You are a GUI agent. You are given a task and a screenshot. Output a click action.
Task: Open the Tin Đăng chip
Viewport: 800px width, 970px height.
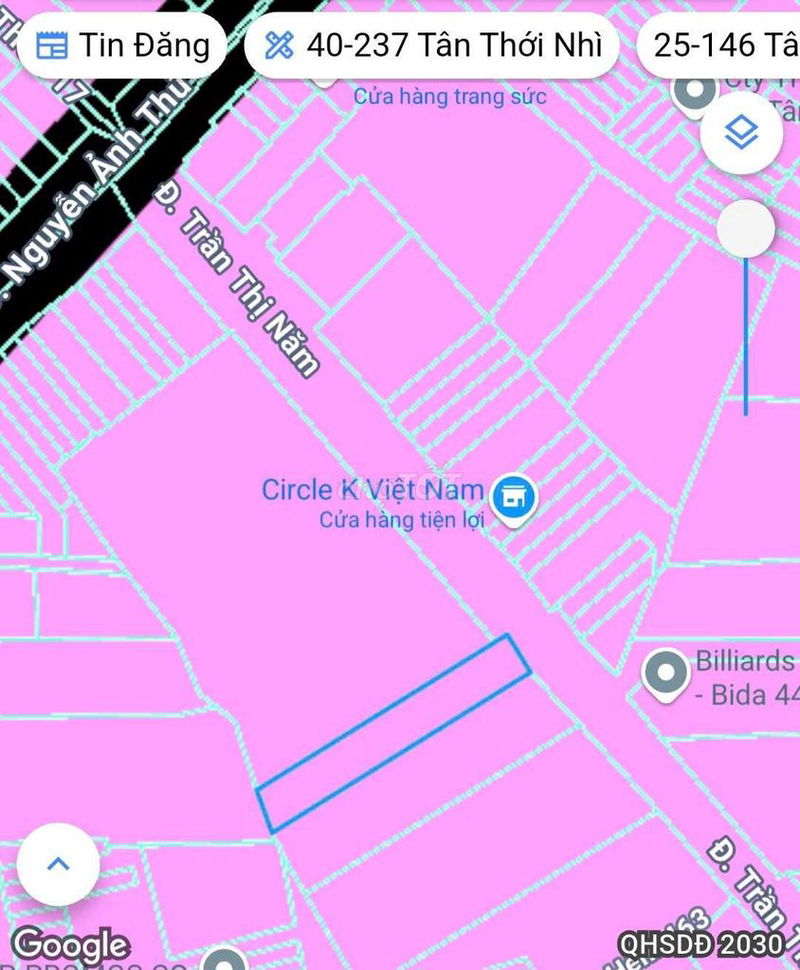point(122,45)
